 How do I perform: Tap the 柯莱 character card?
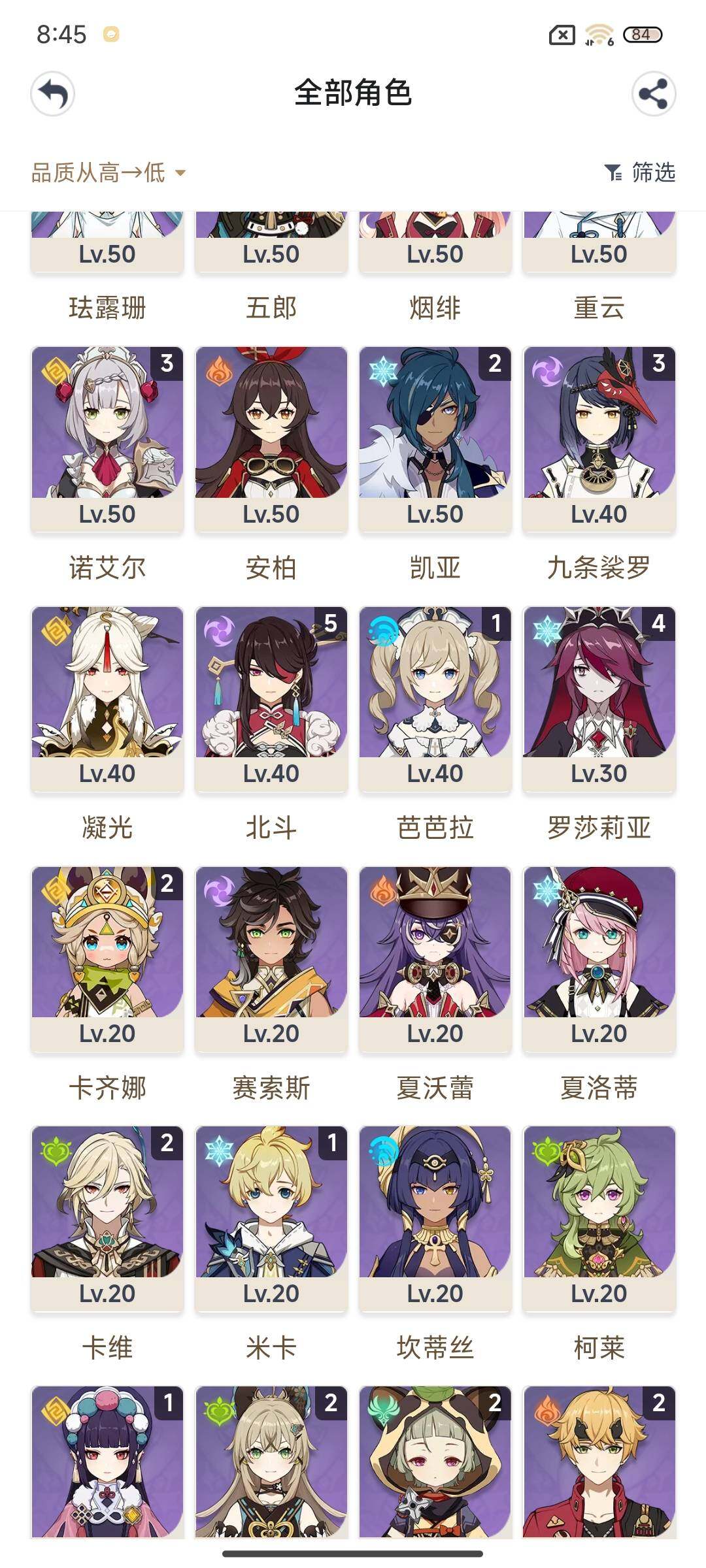tap(599, 1218)
